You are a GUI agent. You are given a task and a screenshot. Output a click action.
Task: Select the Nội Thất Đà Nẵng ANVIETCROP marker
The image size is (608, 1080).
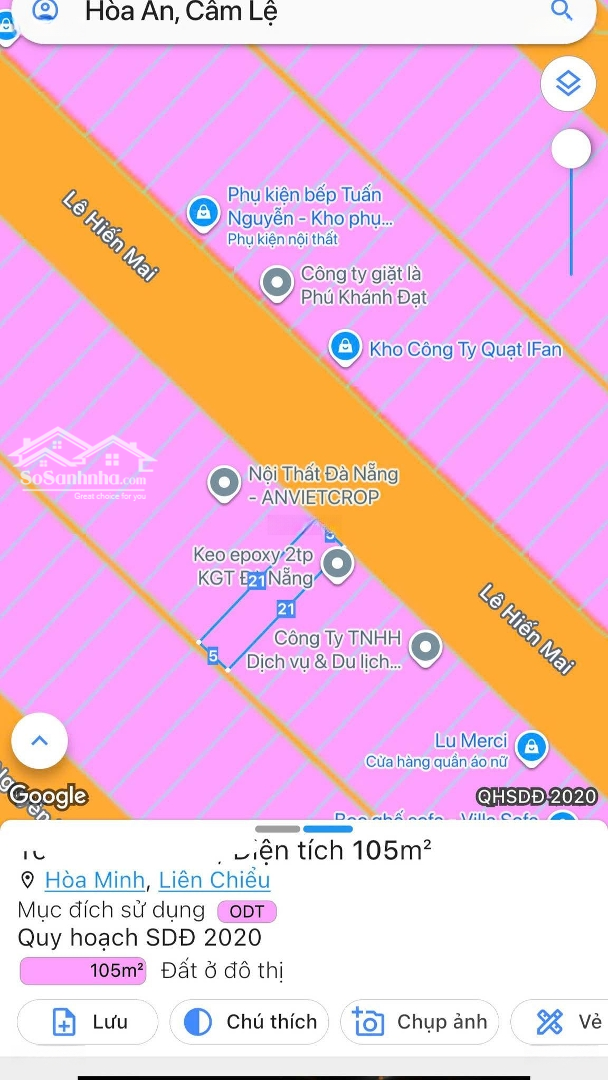pyautogui.click(x=222, y=483)
